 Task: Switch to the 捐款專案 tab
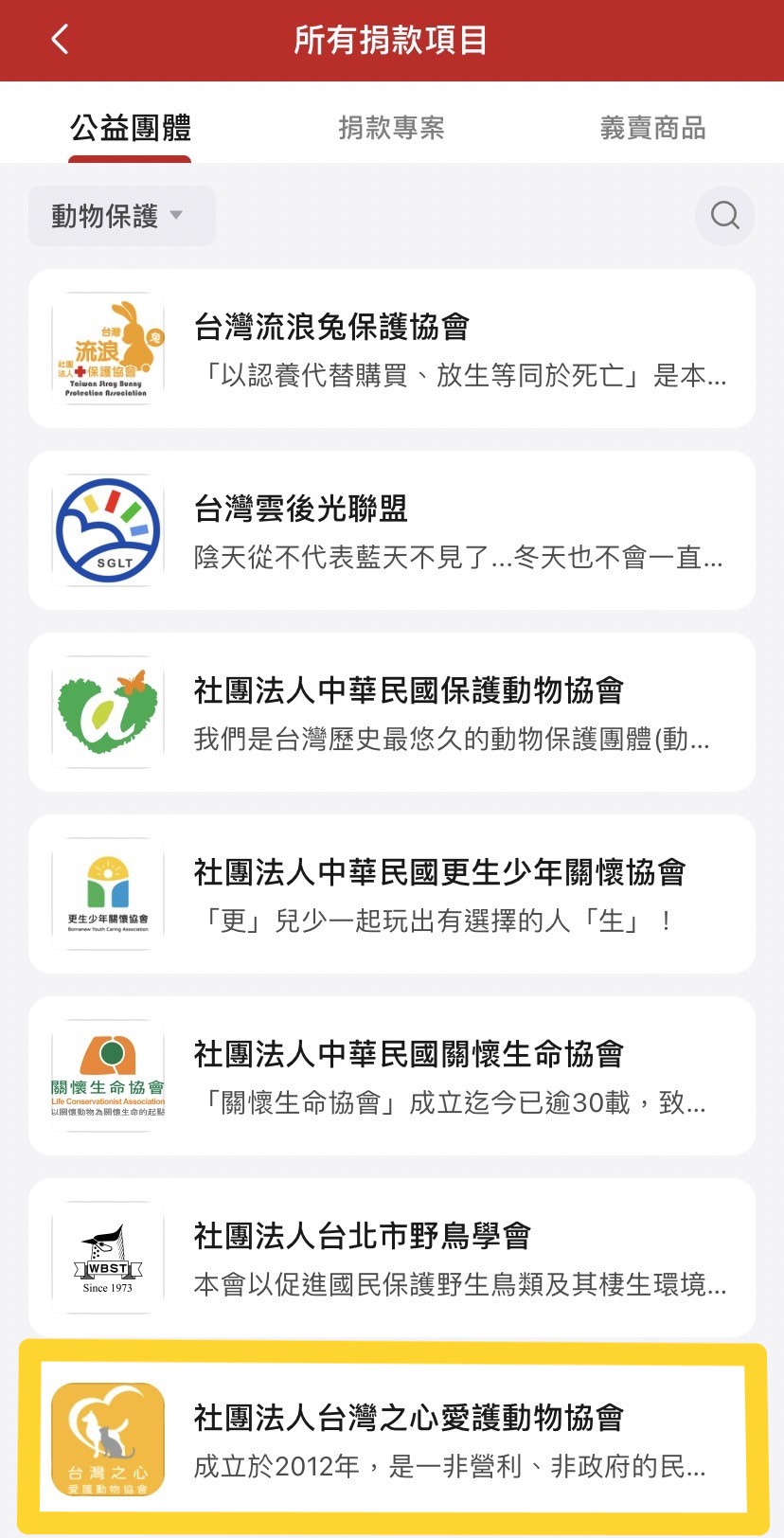coord(391,128)
